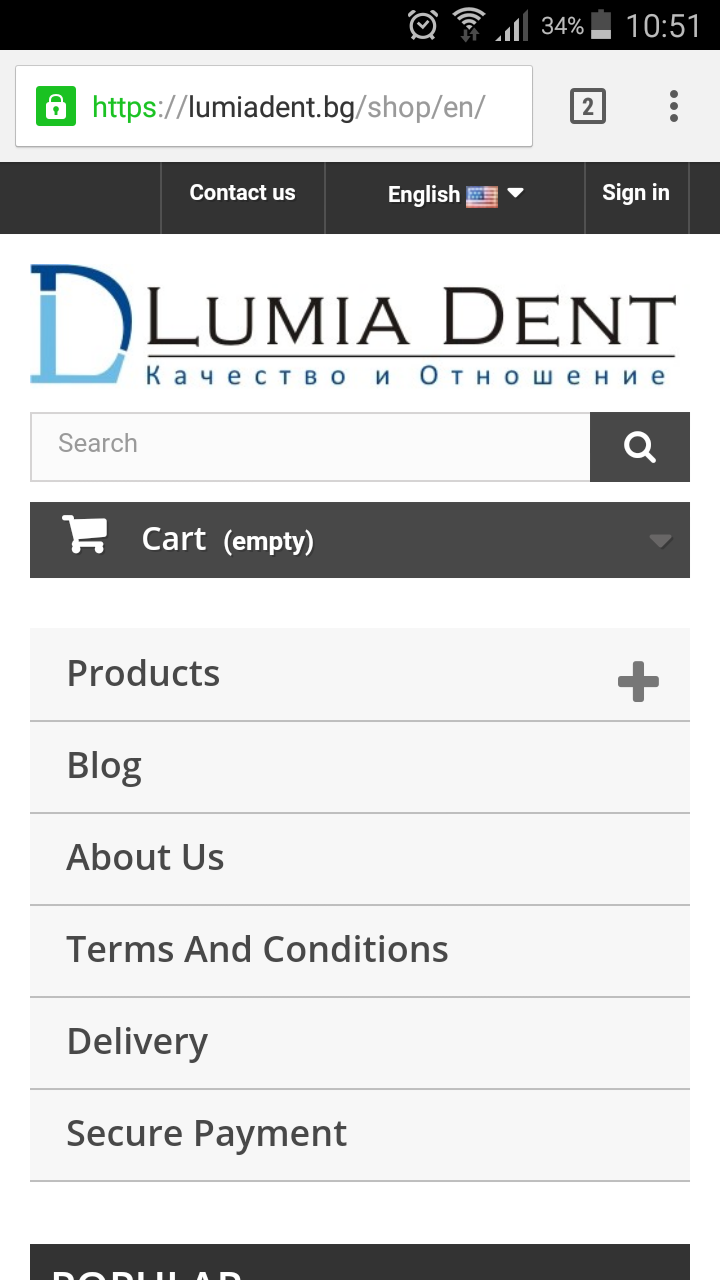This screenshot has width=720, height=1280.
Task: Open the English language dropdown
Action: 455,194
